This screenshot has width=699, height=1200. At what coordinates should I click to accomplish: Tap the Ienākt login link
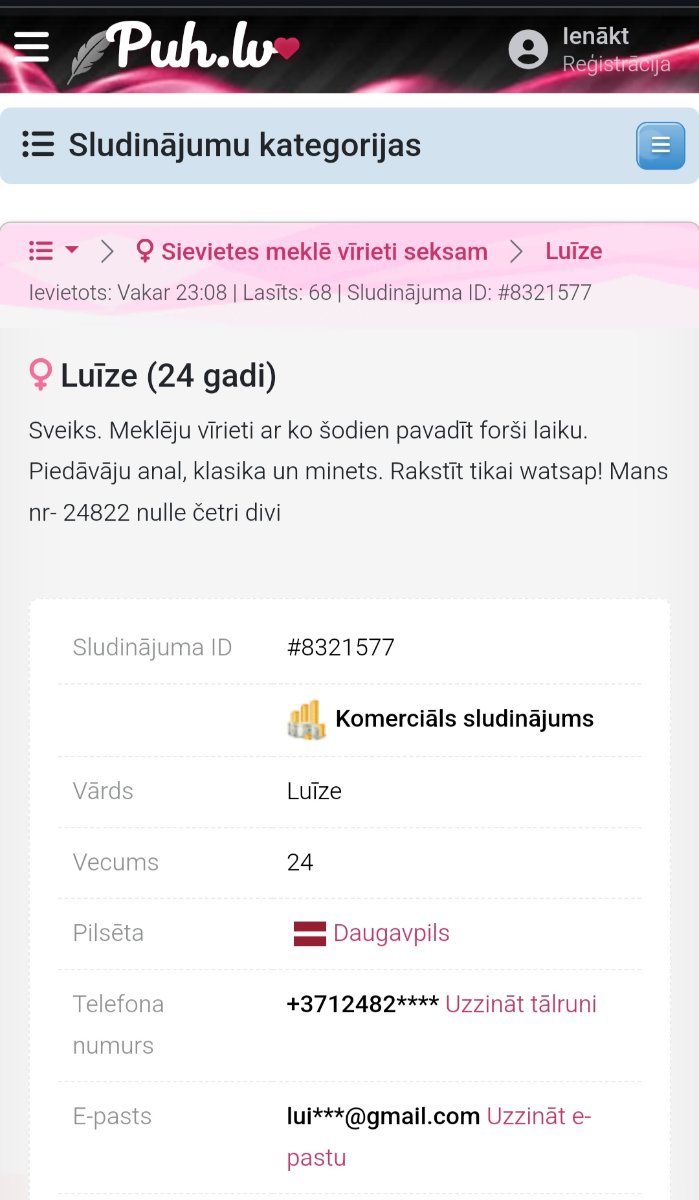(596, 36)
